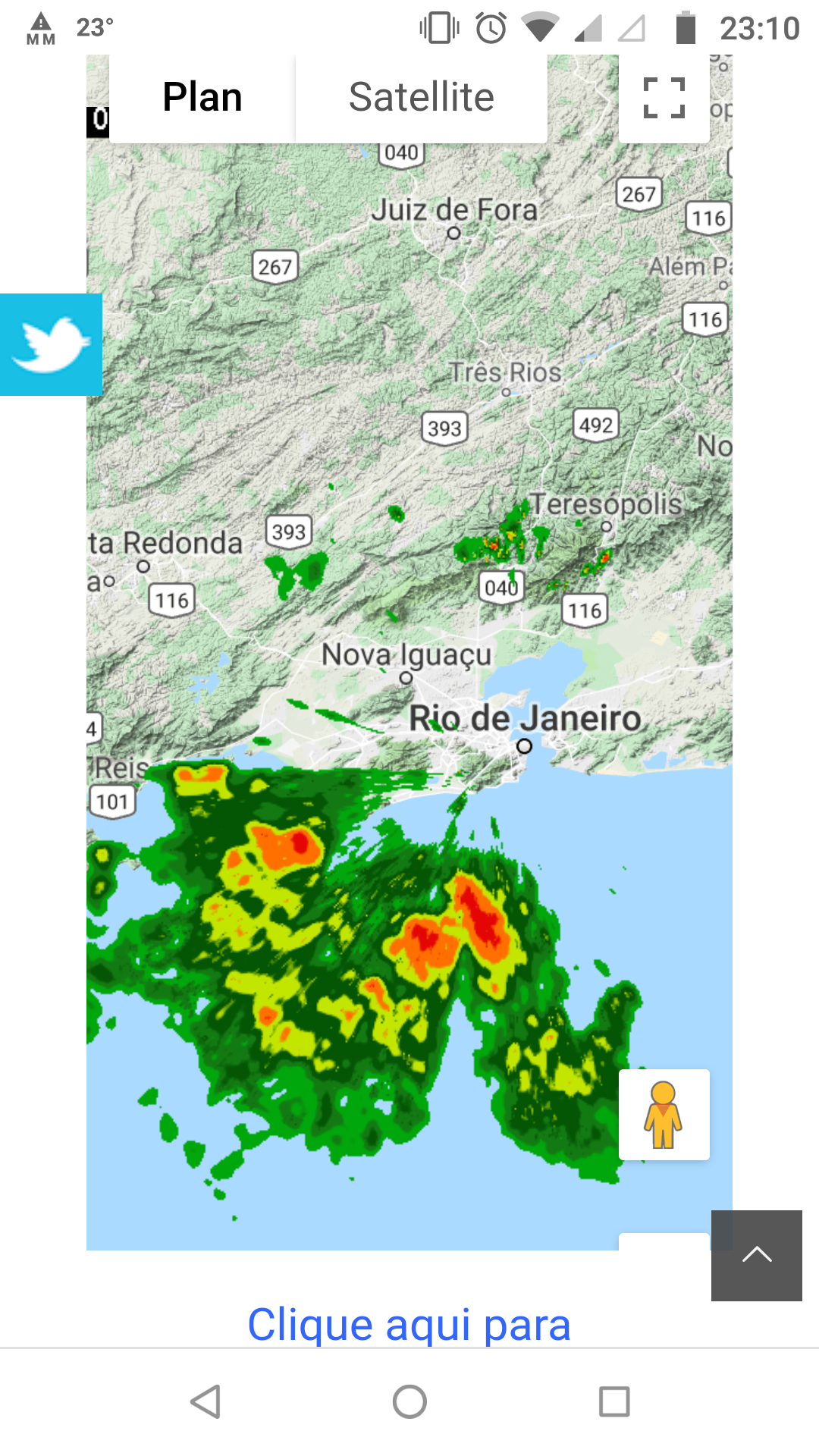The width and height of the screenshot is (819, 1456).
Task: Tap the scroll-to-top arrow button
Action: [x=757, y=1255]
